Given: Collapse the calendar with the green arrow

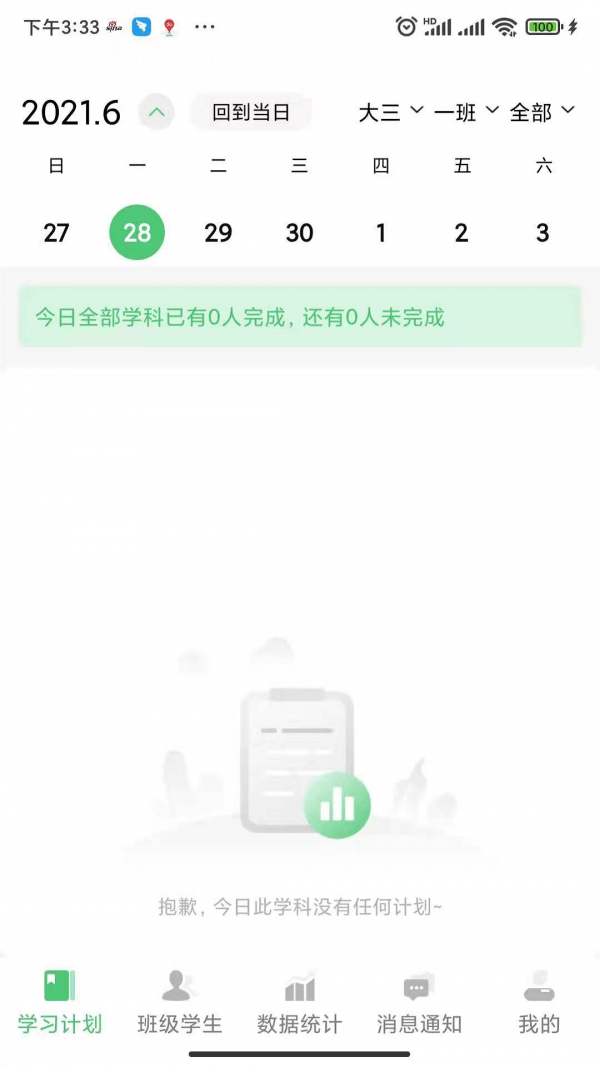Looking at the screenshot, I should 156,112.
